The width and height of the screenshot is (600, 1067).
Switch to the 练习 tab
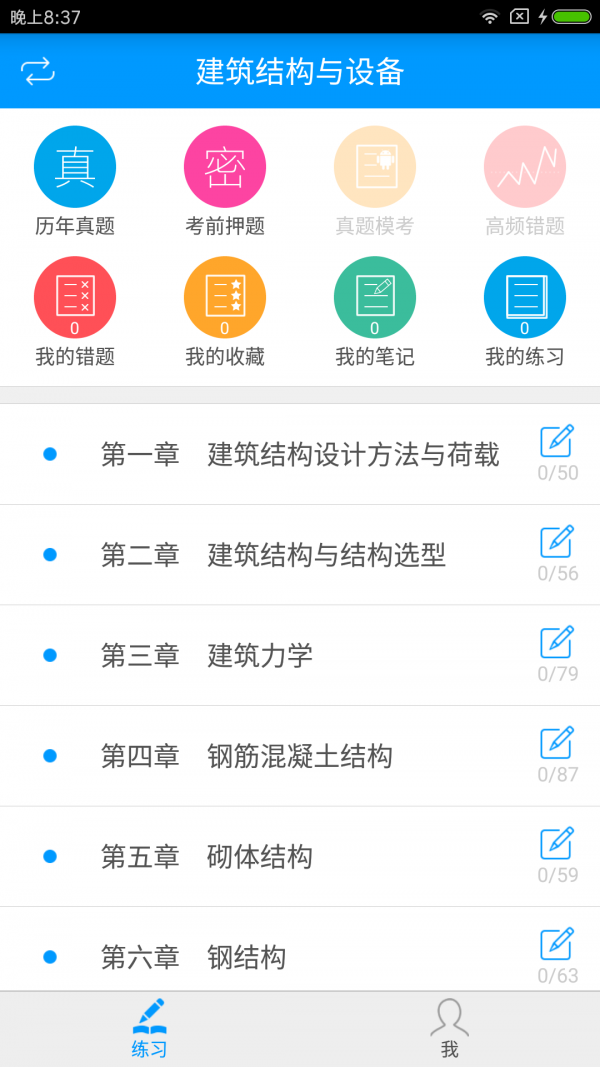tap(149, 1028)
